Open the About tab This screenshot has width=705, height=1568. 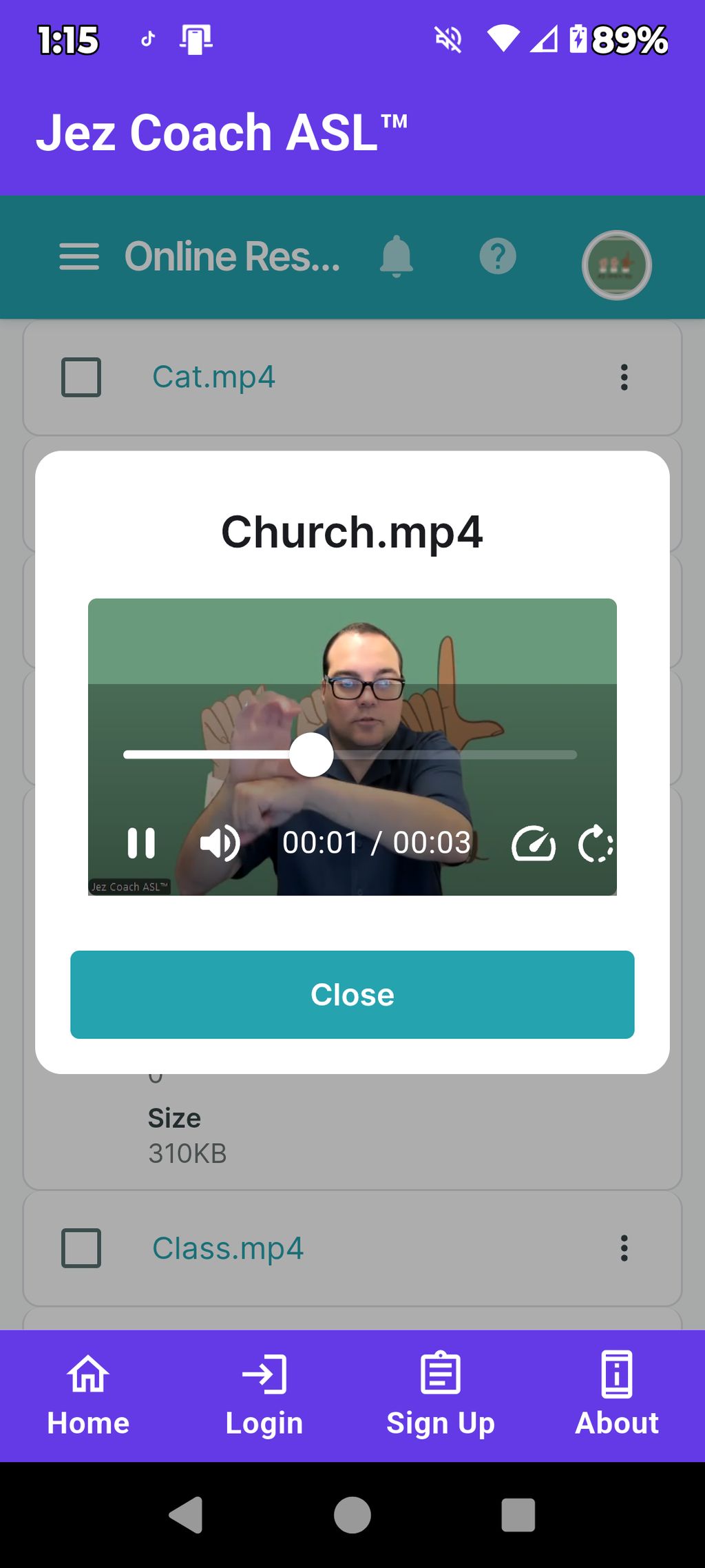617,1394
